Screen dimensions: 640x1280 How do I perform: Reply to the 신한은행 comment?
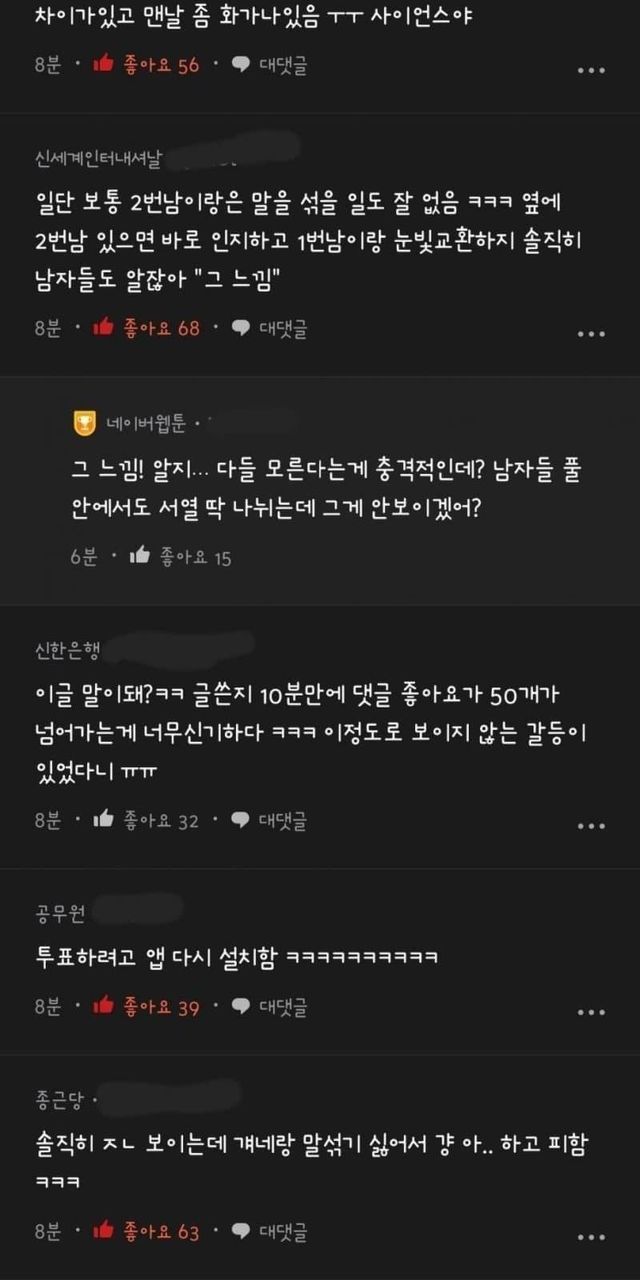269,820
